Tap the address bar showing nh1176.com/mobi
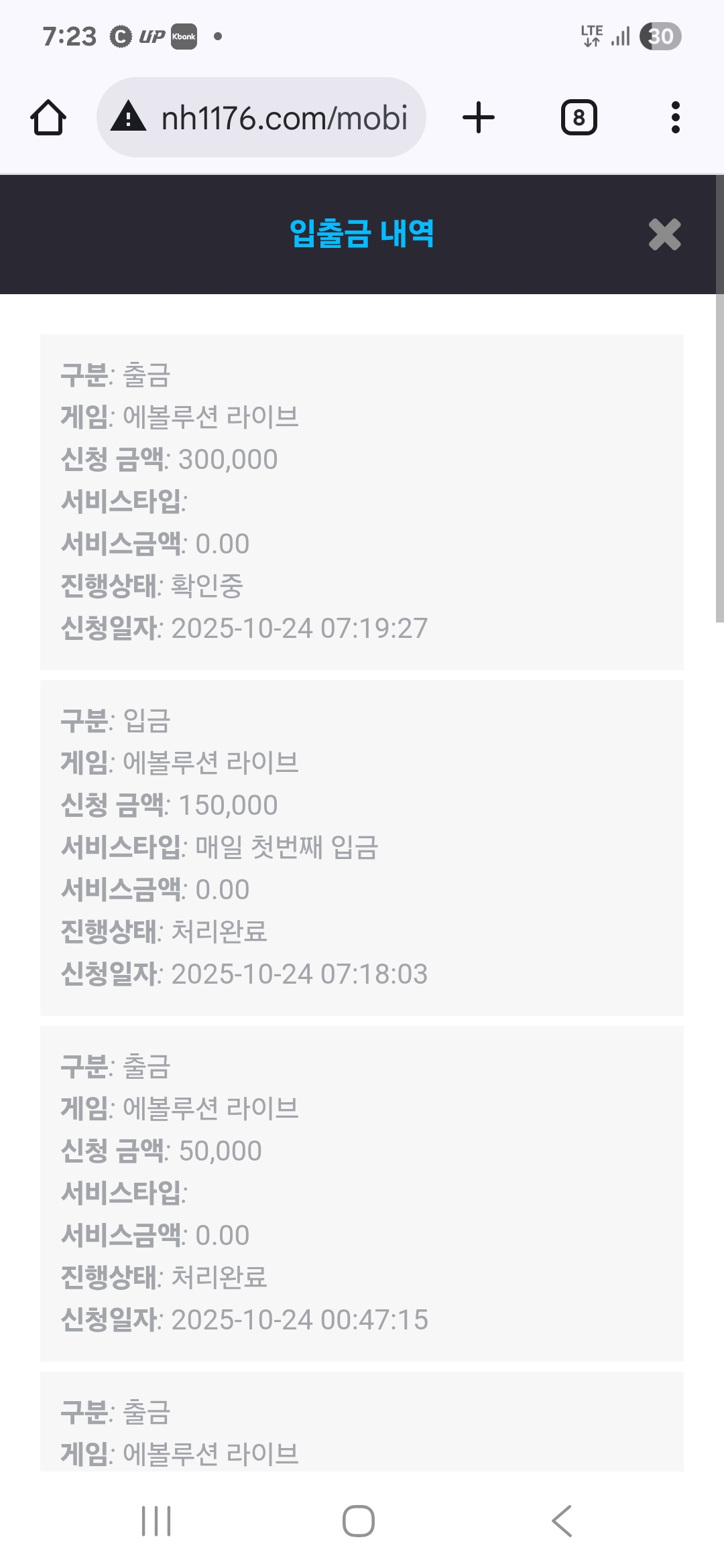The width and height of the screenshot is (724, 1568). 285,117
